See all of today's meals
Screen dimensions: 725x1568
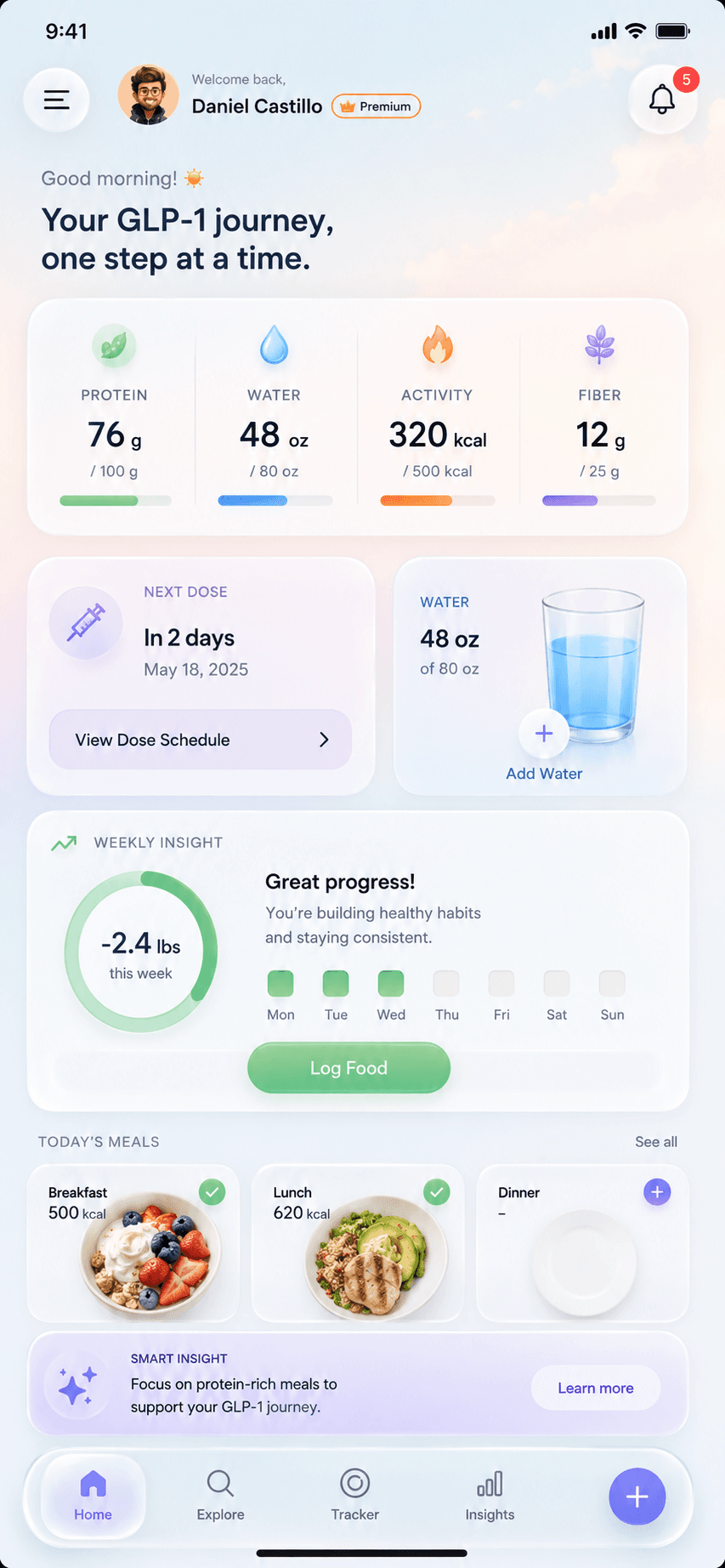coord(656,1142)
